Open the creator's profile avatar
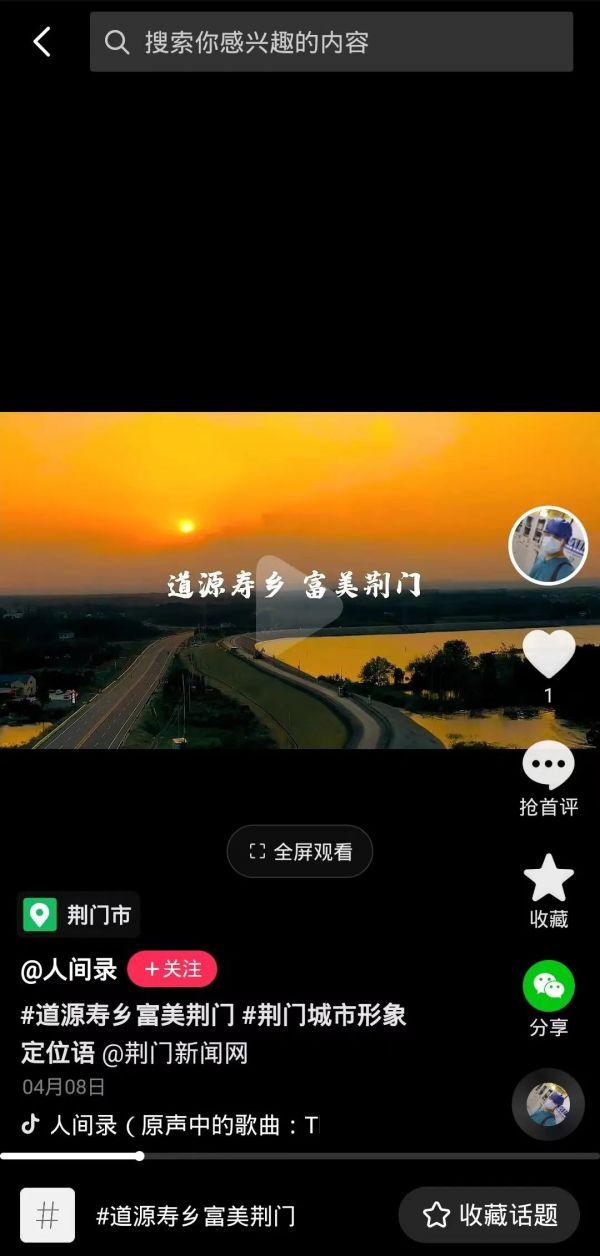Screen dimensions: 600x1256 pos(548,545)
